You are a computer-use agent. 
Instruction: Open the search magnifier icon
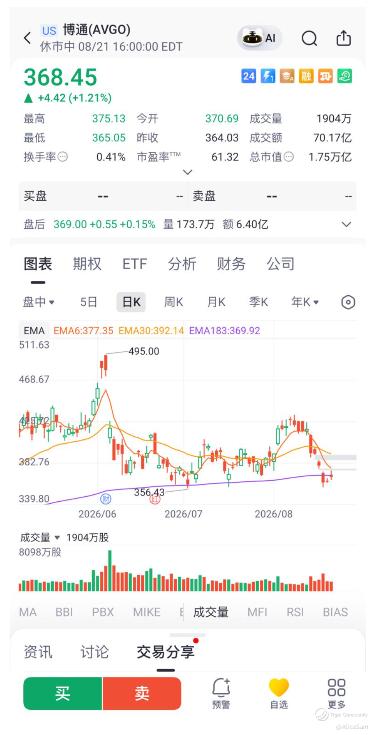point(309,38)
